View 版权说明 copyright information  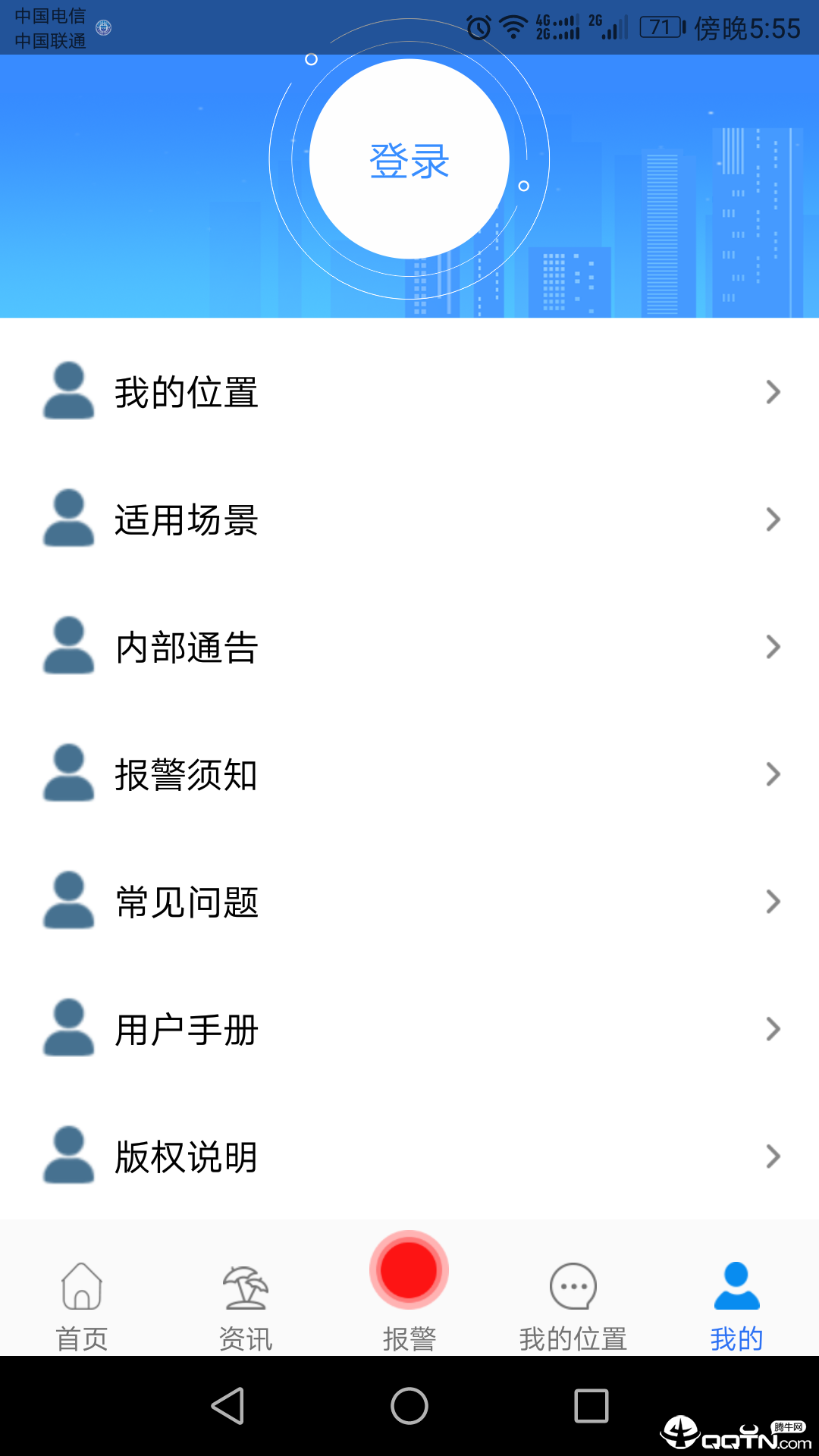click(409, 1156)
